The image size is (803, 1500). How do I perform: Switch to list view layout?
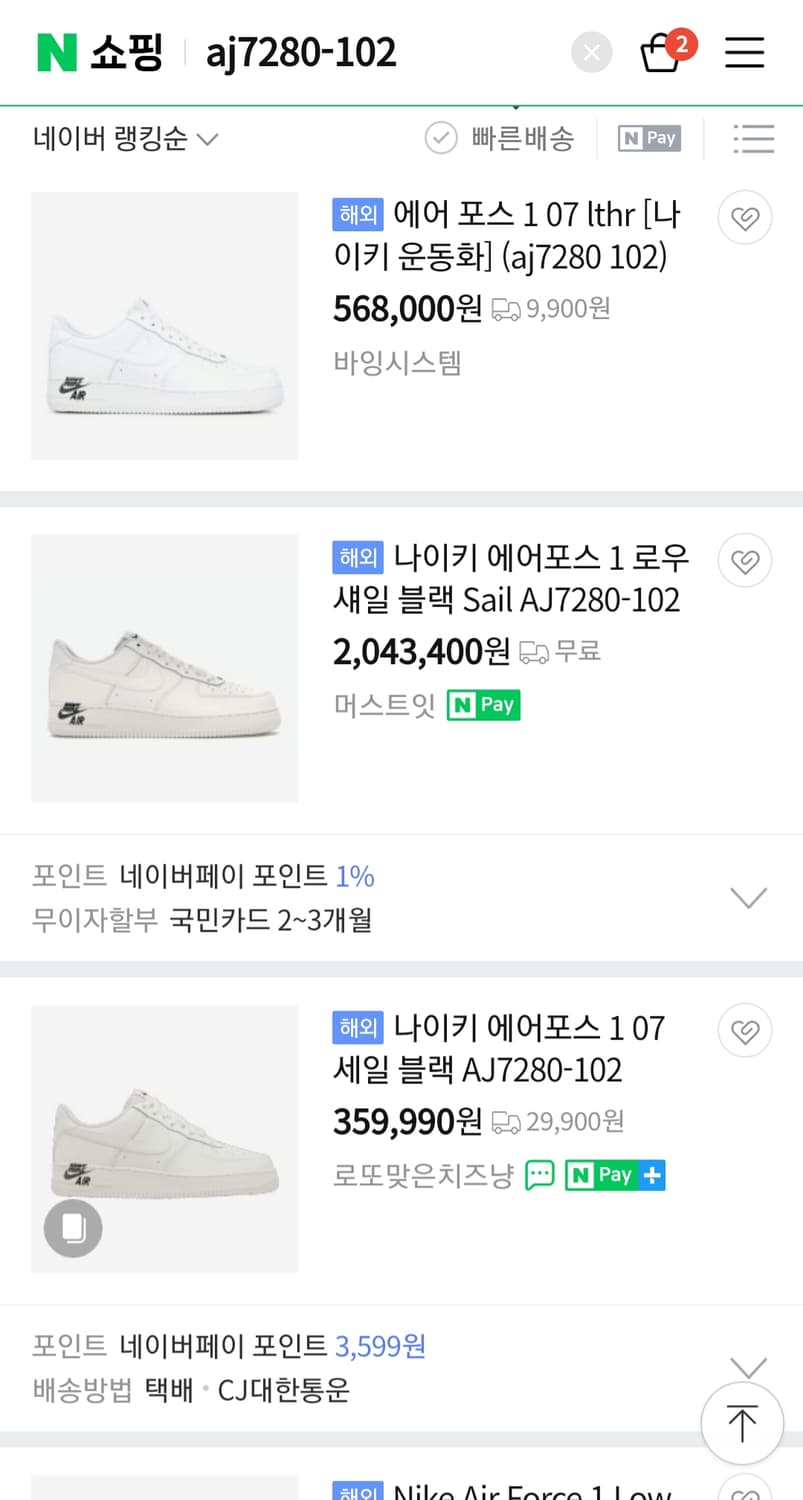(754, 139)
